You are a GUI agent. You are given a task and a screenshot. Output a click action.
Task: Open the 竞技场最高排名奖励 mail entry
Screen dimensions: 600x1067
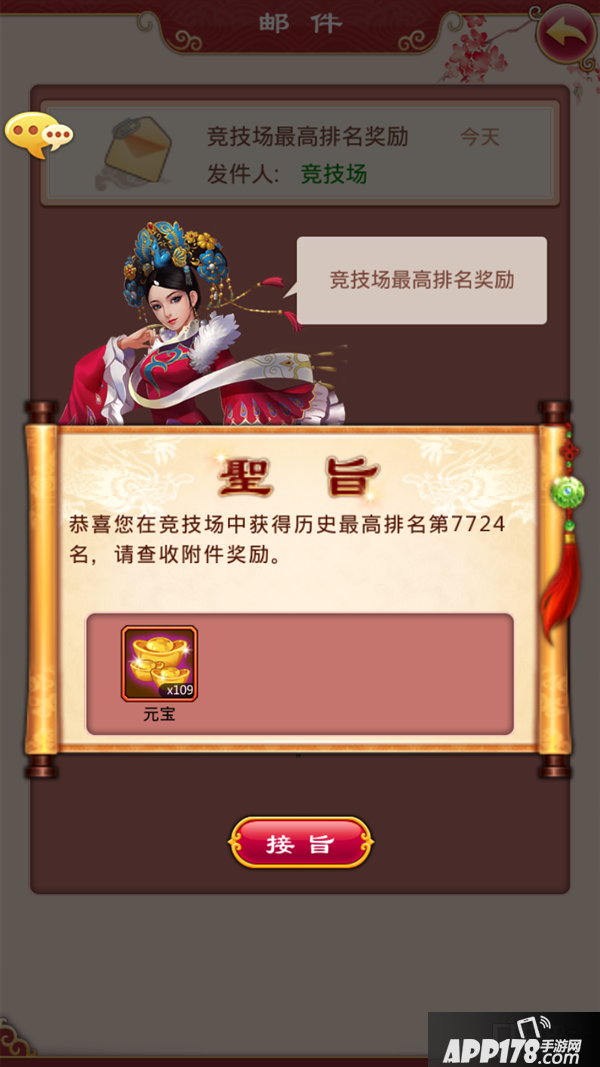coord(300,155)
